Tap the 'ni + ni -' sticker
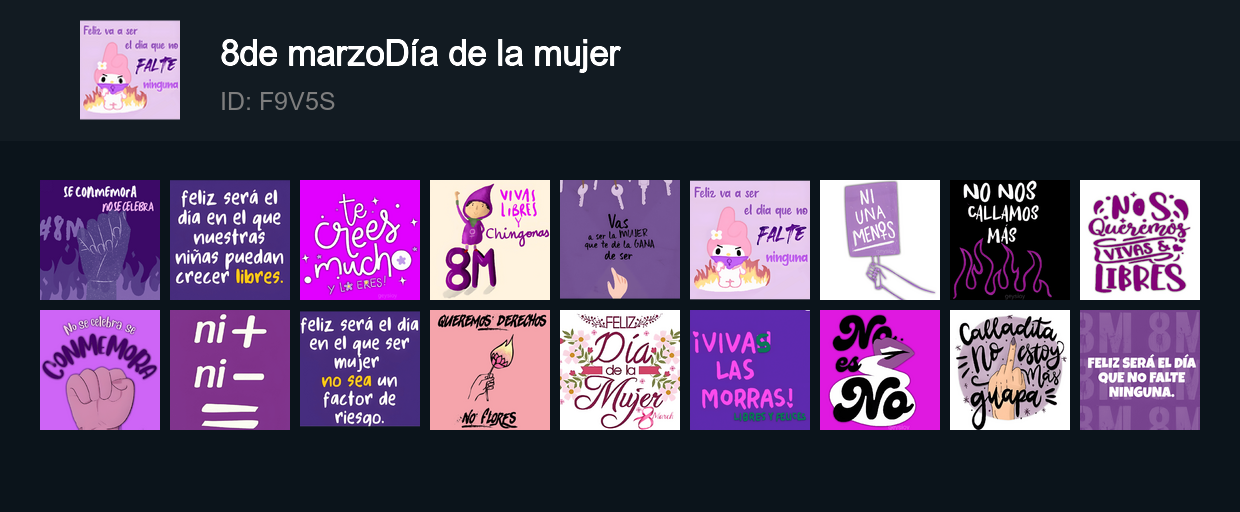 point(230,370)
